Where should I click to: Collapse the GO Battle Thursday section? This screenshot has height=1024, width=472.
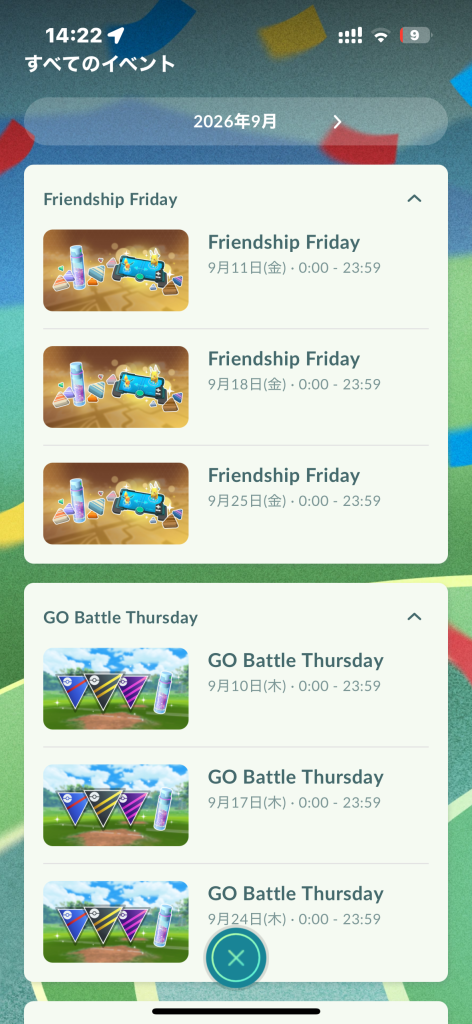(414, 617)
